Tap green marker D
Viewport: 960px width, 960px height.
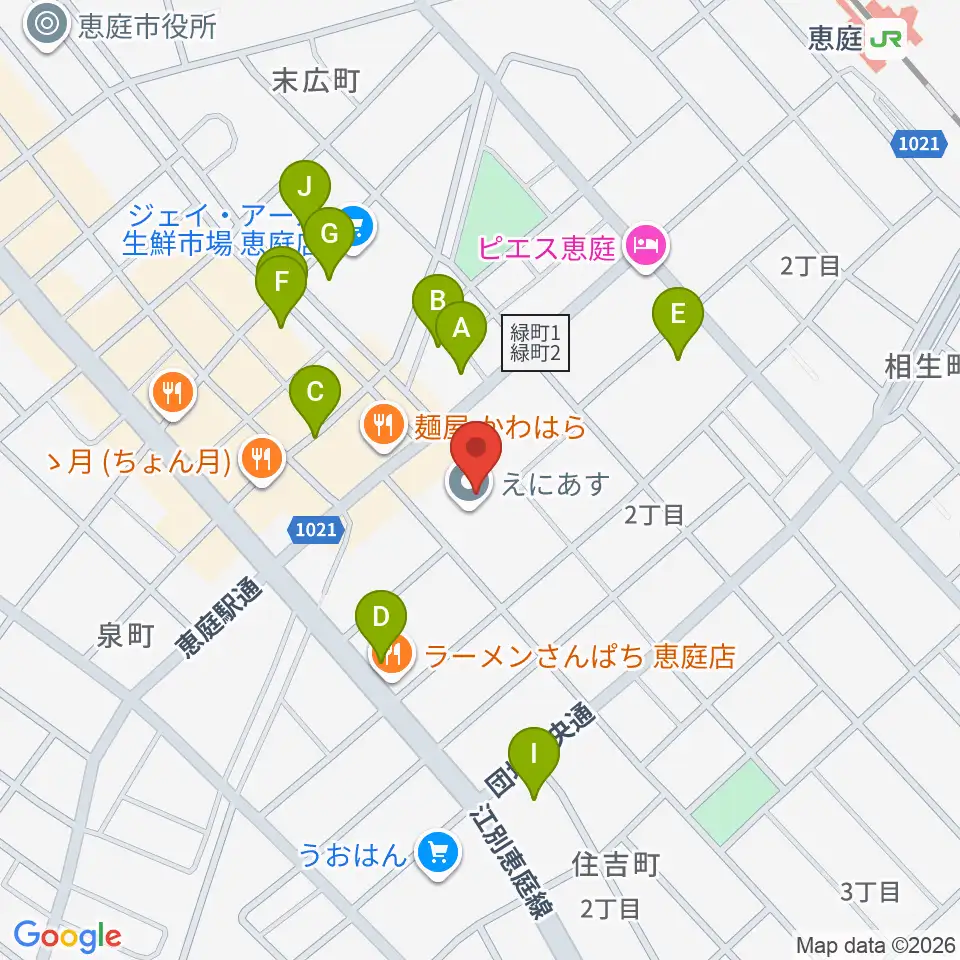[x=381, y=626]
